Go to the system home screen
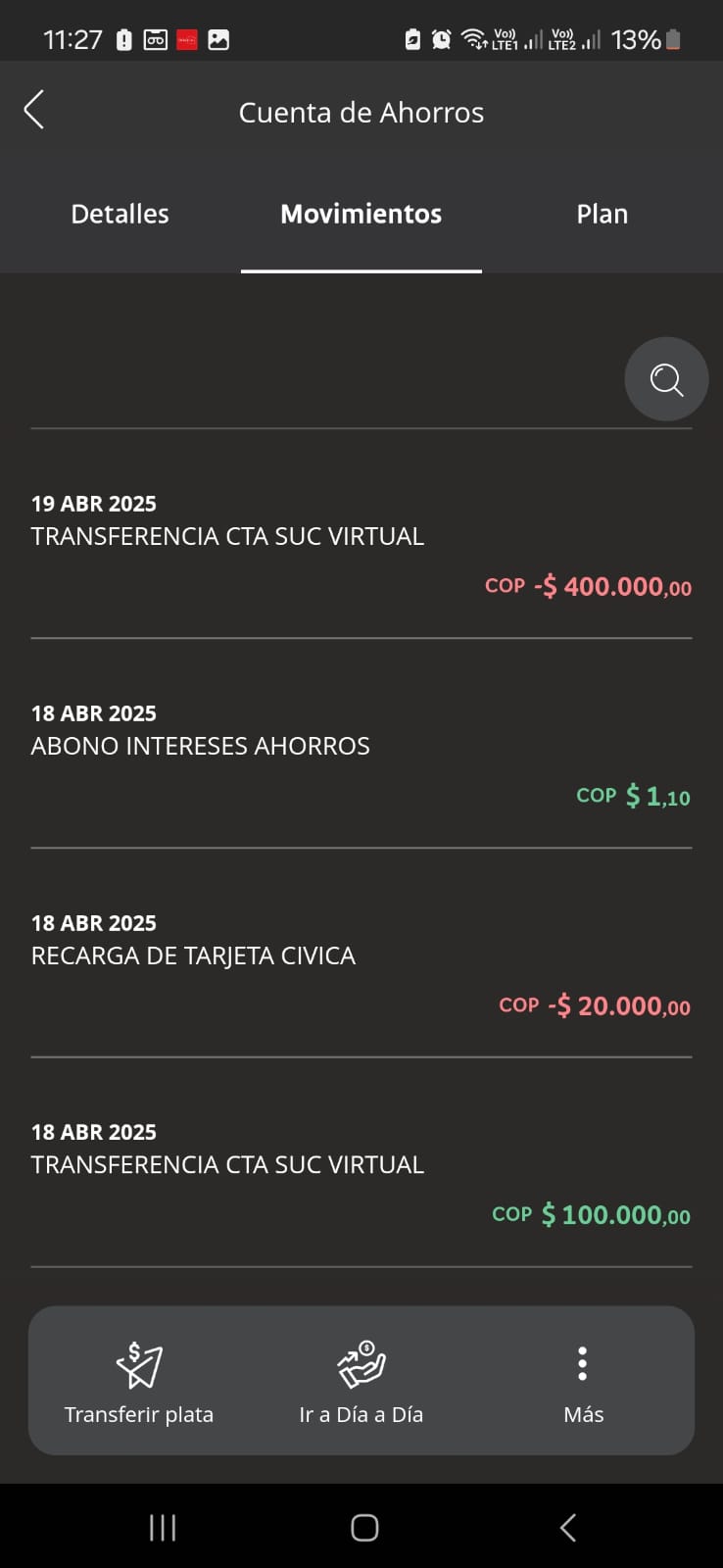This screenshot has width=723, height=1568. click(x=364, y=1527)
